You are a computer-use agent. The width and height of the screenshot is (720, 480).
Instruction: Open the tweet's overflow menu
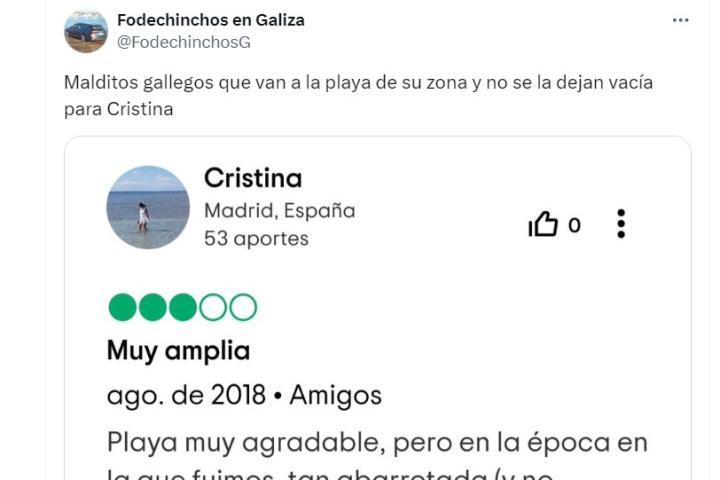681,20
